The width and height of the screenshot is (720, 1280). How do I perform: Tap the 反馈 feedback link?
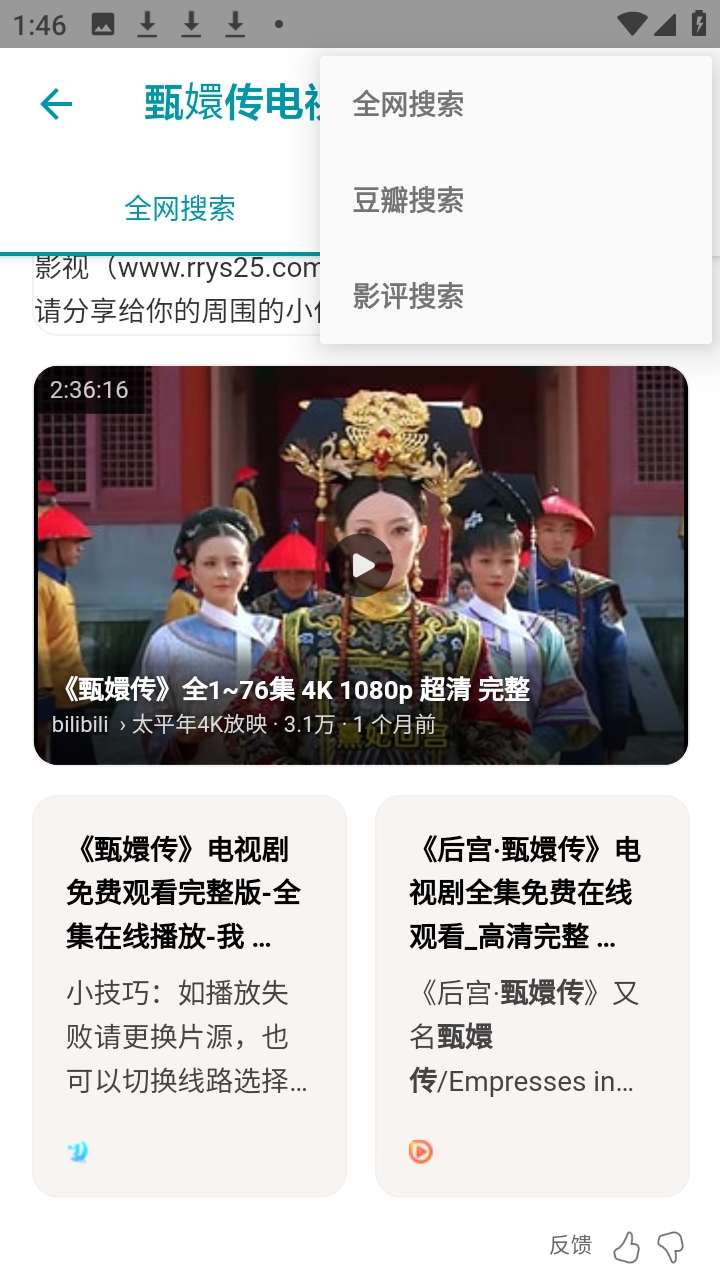pyautogui.click(x=570, y=1245)
